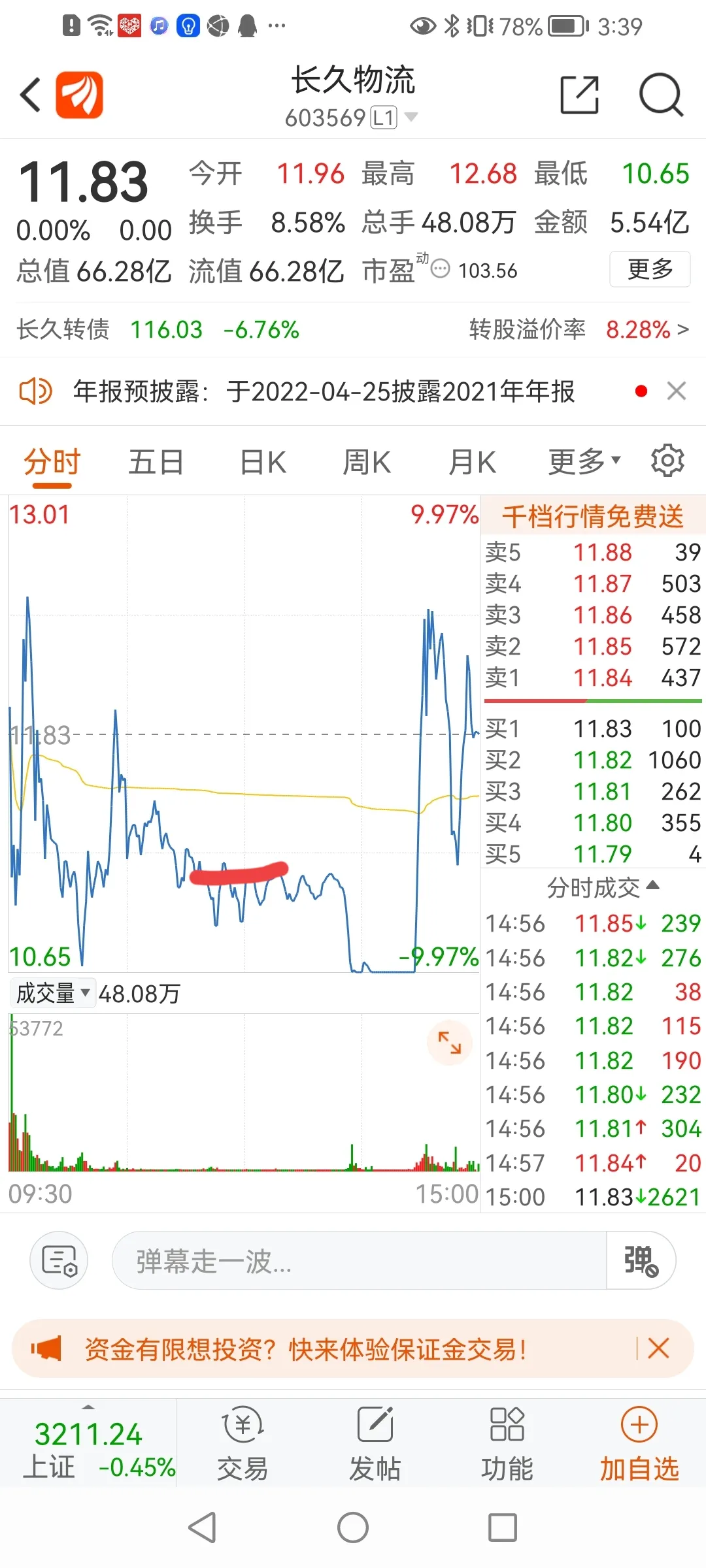Switch to the 月K chart tab
This screenshot has height=1568, width=706.
[x=472, y=463]
